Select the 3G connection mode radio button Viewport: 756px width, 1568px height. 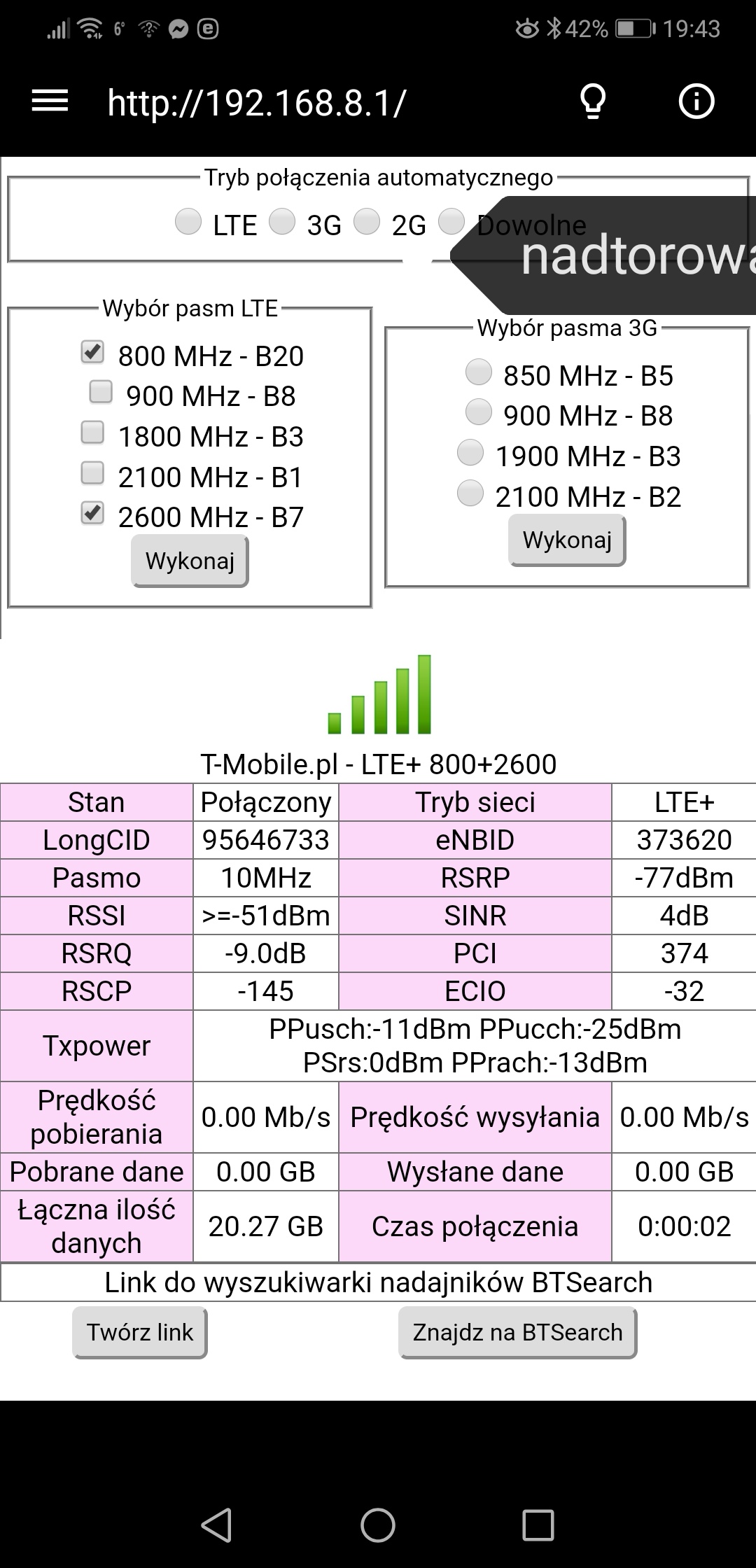pos(282,222)
